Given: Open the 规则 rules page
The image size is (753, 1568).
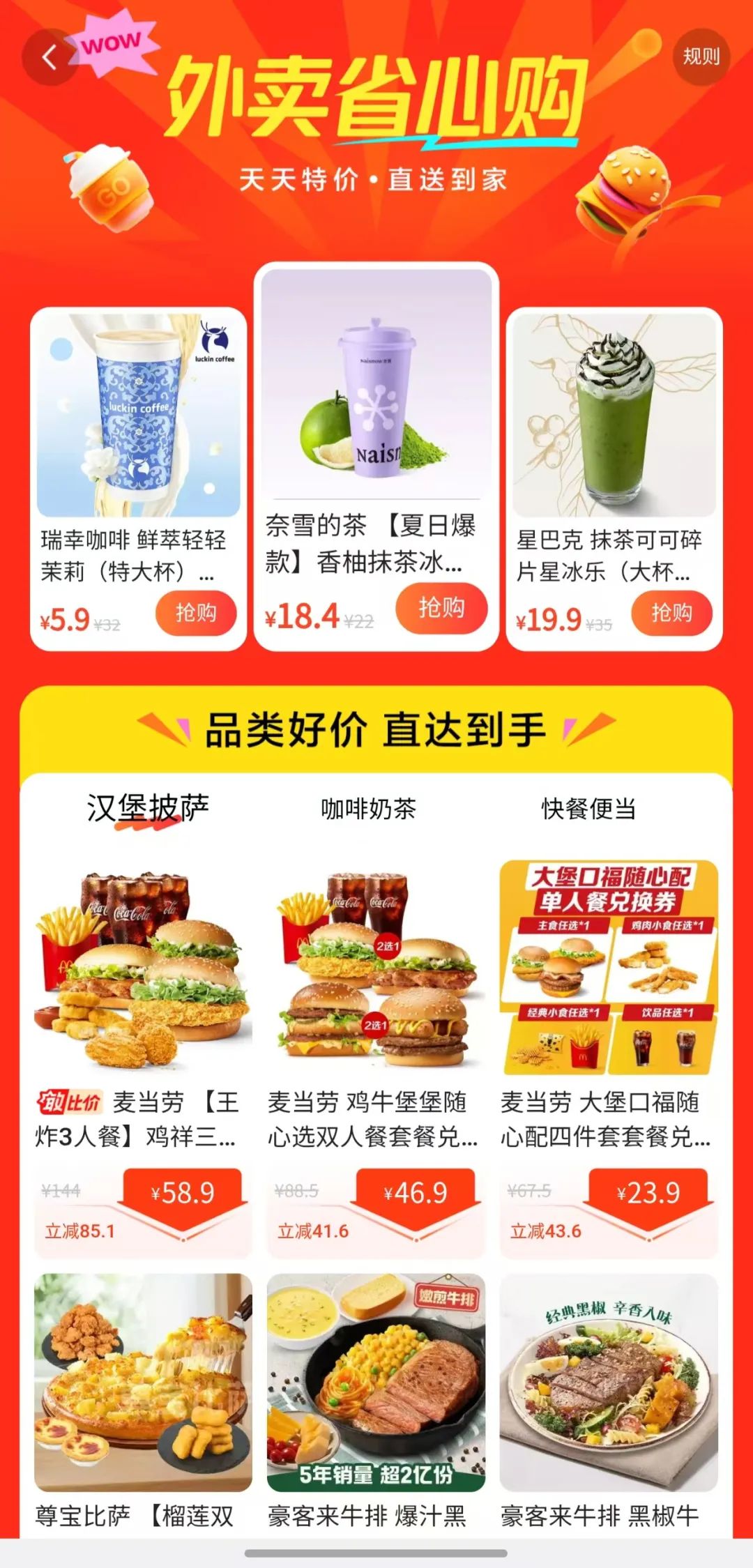Looking at the screenshot, I should [x=701, y=56].
